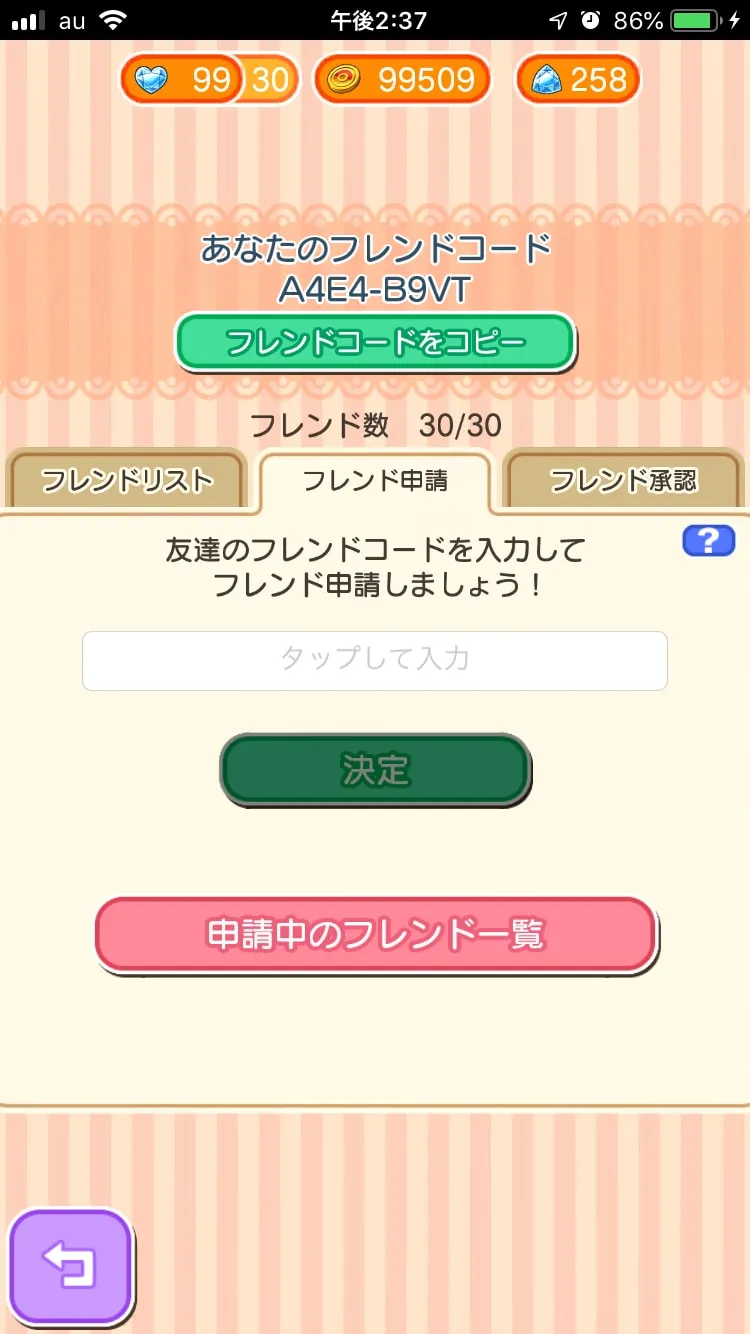Image resolution: width=750 pixels, height=1334 pixels.
Task: Switch to the フレンドリスト tab
Action: tap(126, 481)
